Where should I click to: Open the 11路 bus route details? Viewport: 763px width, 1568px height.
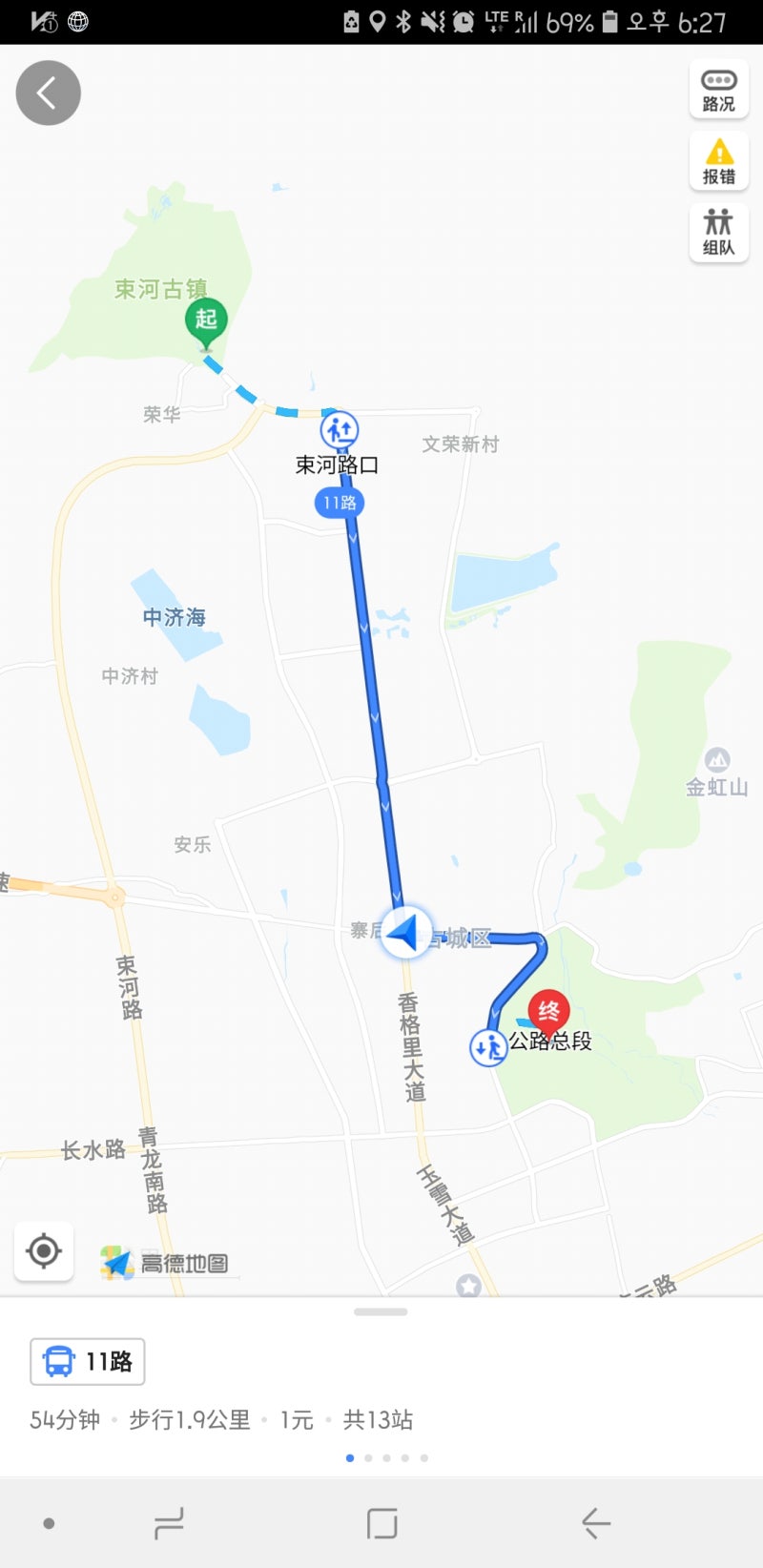tap(88, 1361)
